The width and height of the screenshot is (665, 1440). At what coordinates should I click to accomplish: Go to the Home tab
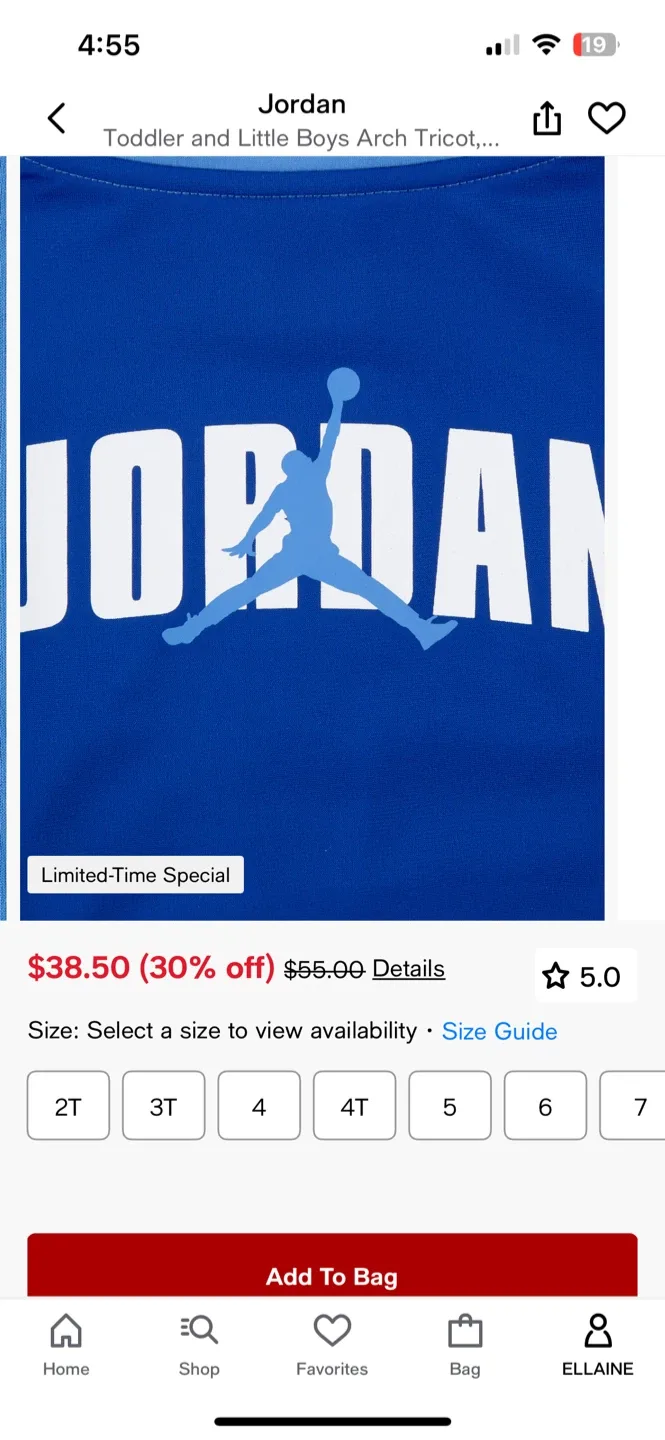click(x=66, y=1346)
